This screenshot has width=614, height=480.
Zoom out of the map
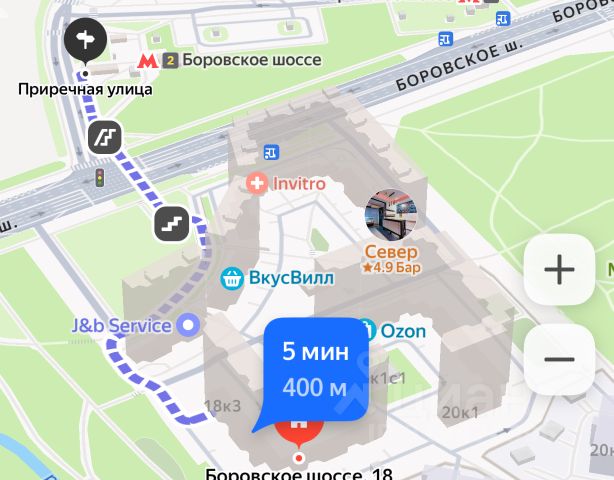pyautogui.click(x=559, y=360)
